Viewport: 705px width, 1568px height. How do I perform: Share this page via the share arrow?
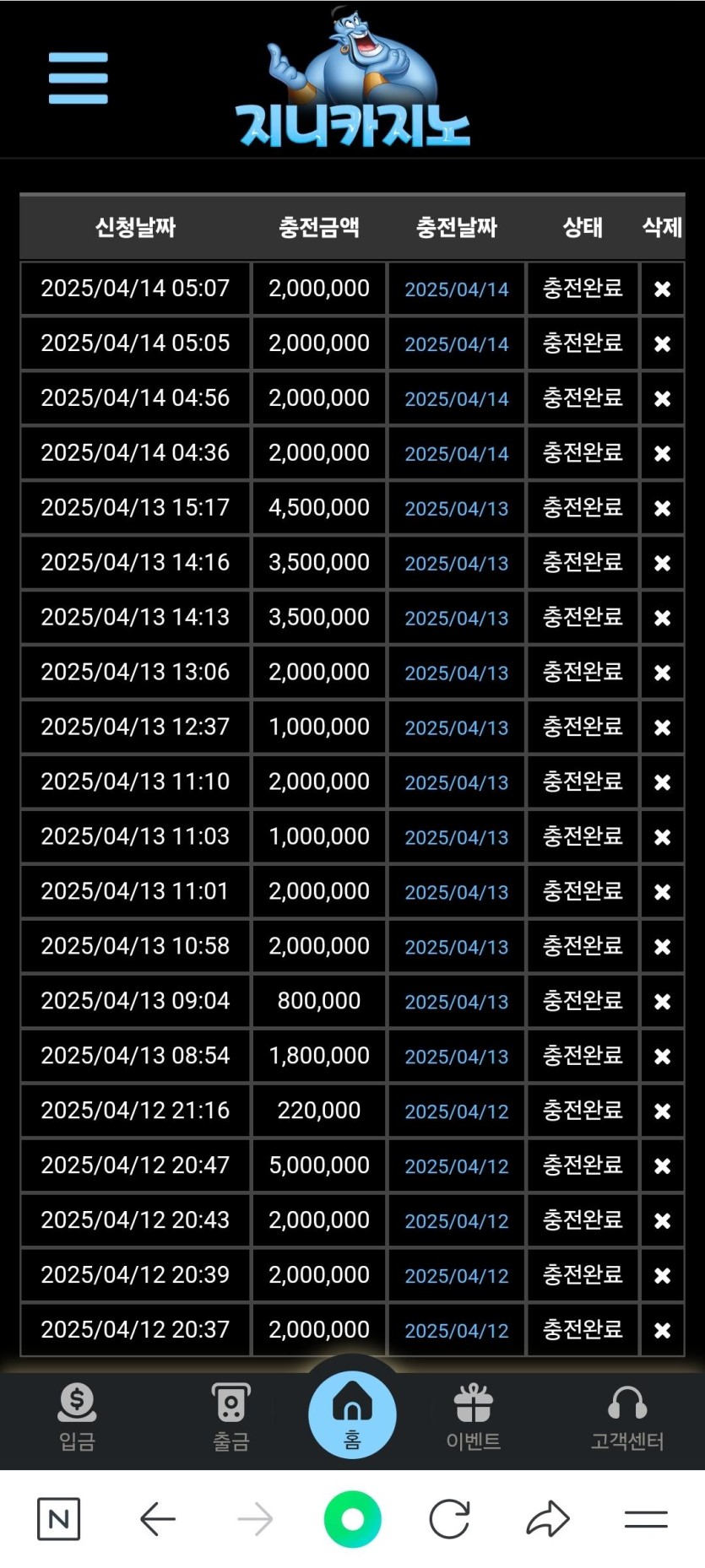point(548,1519)
